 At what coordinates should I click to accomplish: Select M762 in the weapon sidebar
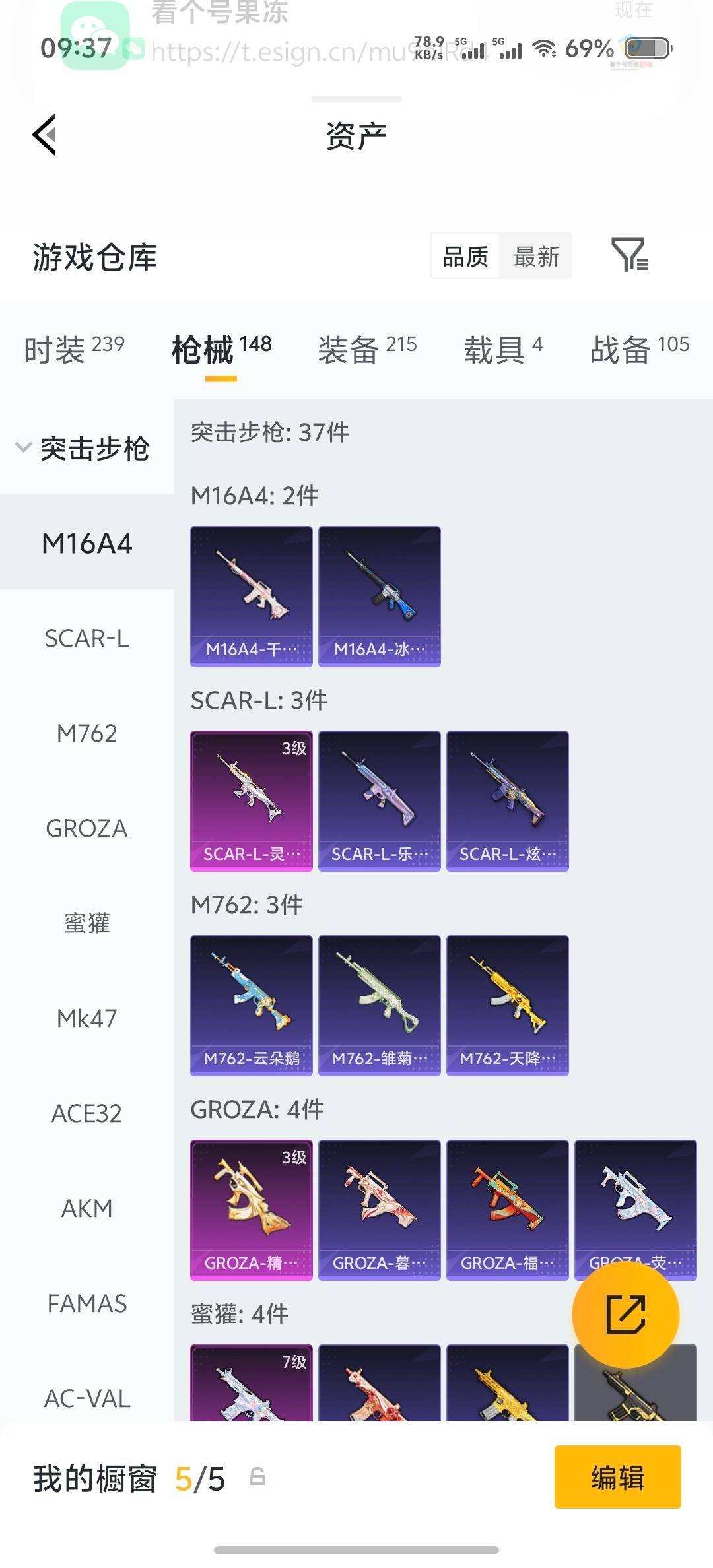86,735
